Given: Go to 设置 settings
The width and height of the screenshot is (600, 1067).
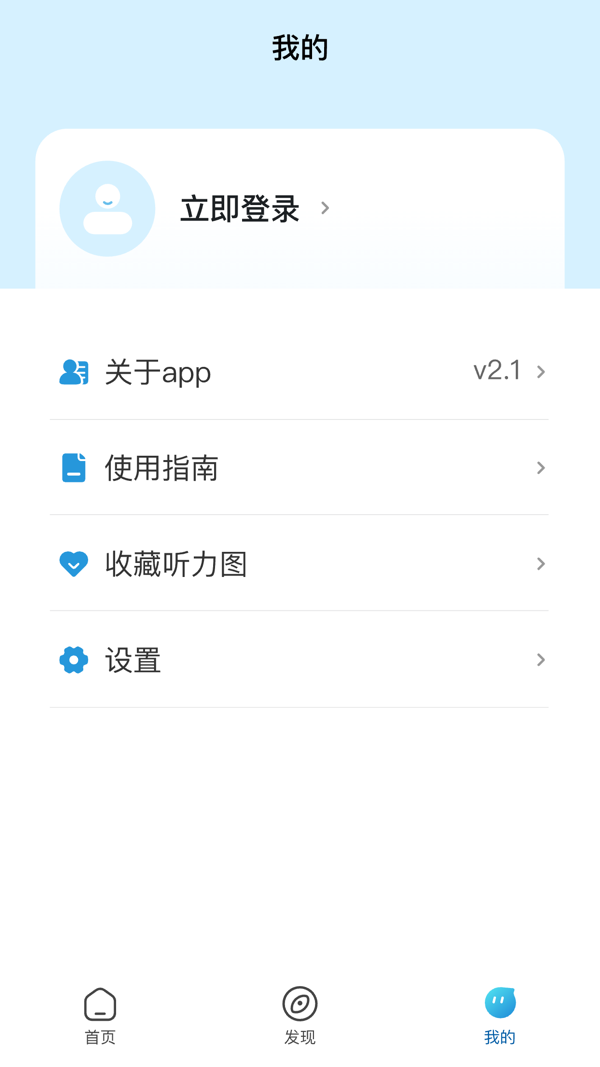Looking at the screenshot, I should click(299, 660).
